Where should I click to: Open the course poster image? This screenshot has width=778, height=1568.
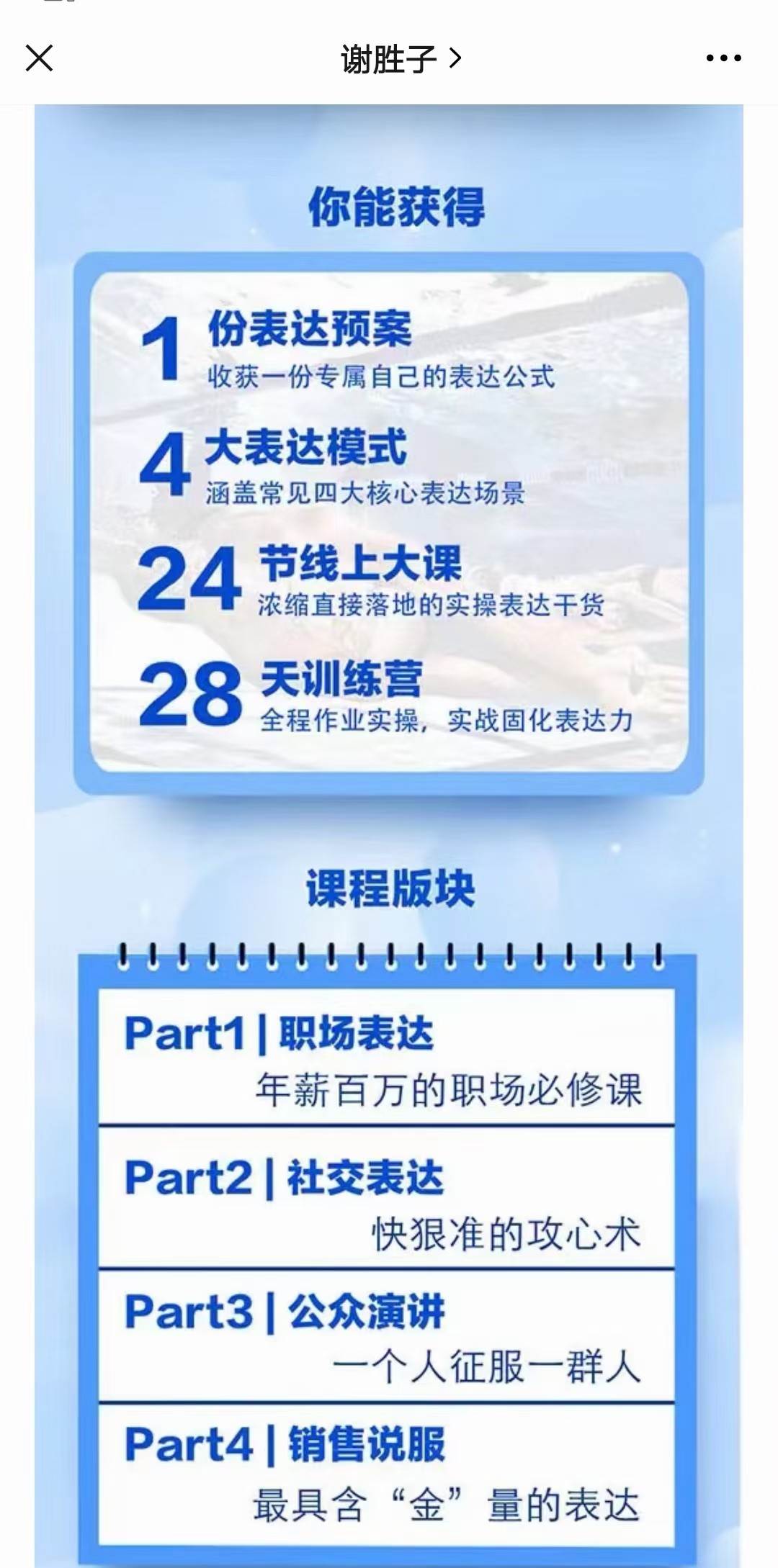(389, 828)
